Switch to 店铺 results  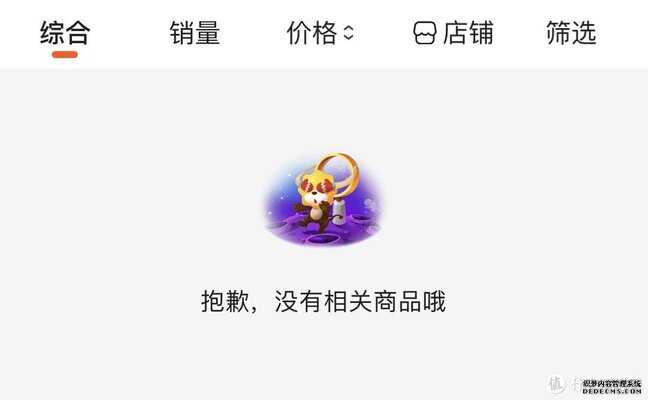[x=454, y=33]
